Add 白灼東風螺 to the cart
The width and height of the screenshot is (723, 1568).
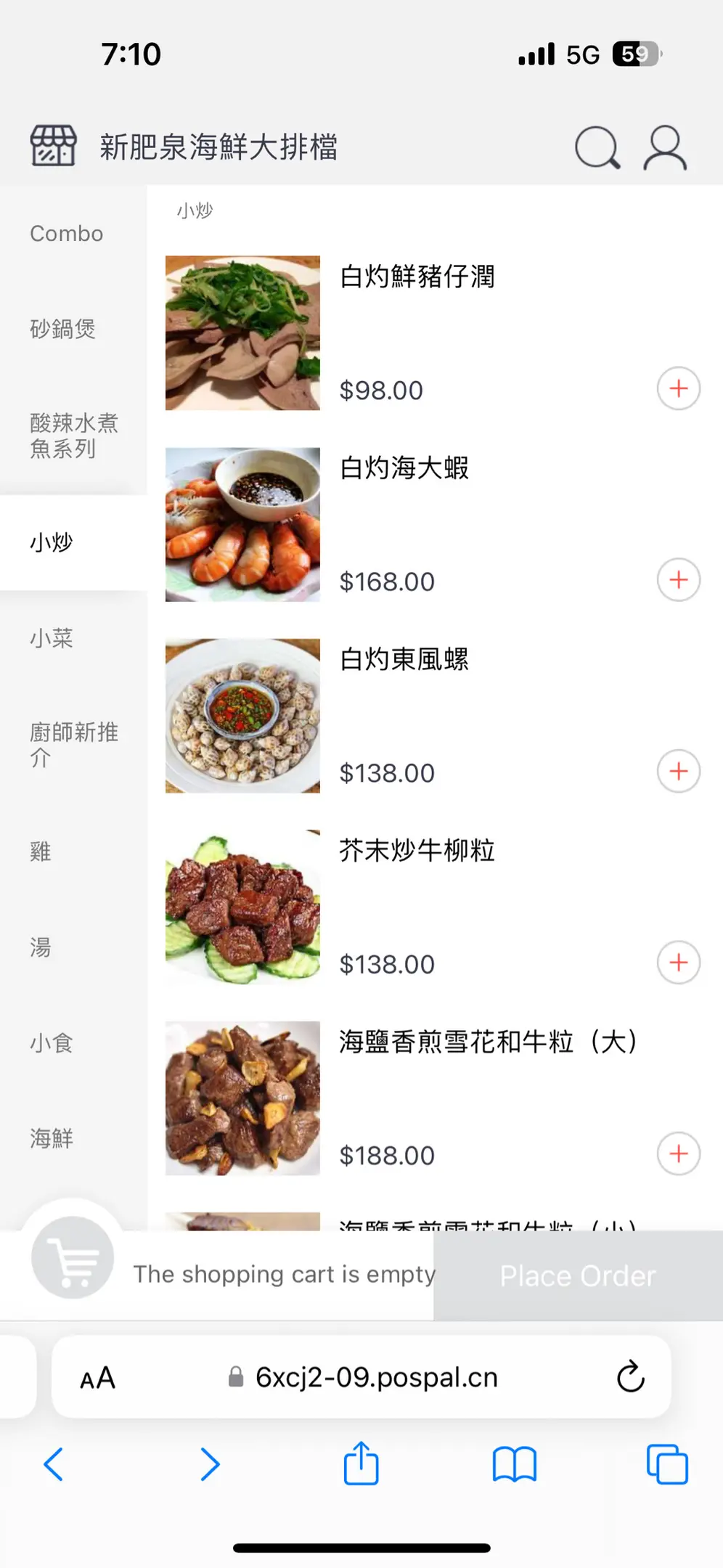click(678, 771)
